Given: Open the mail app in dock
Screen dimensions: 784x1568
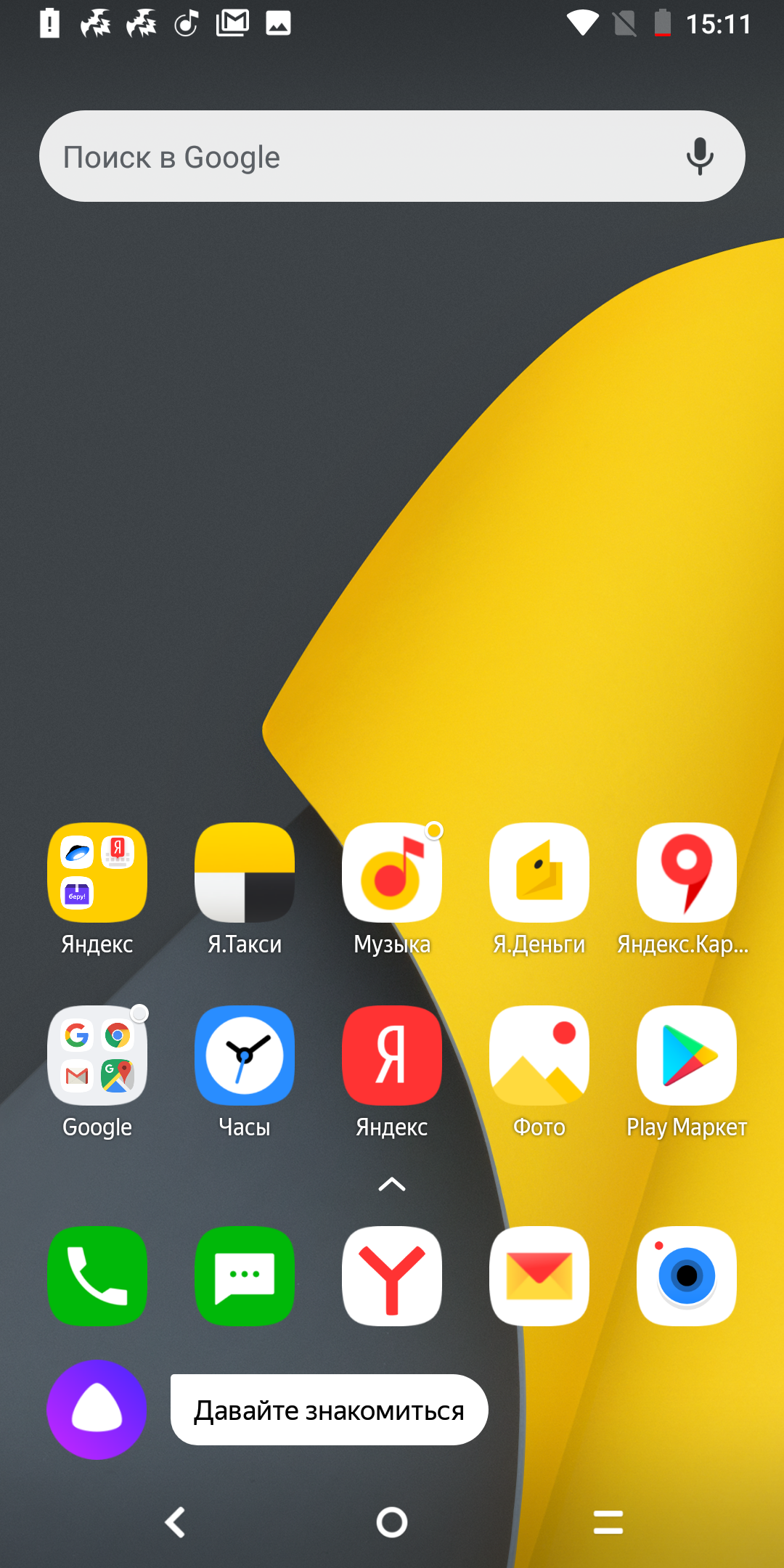Looking at the screenshot, I should pyautogui.click(x=539, y=1276).
